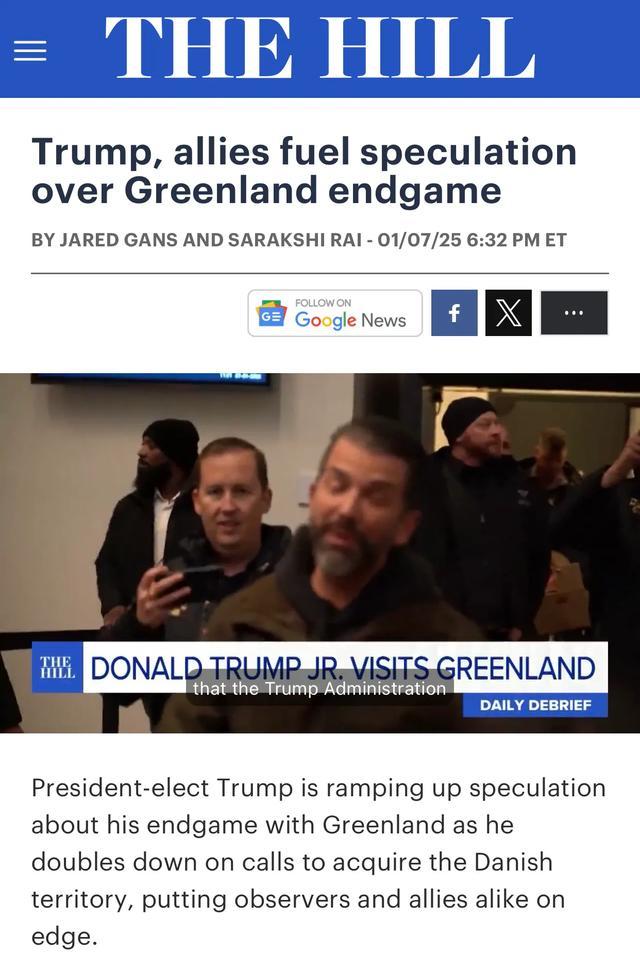Share the article on Facebook
The height and width of the screenshot is (970, 640).
coord(454,313)
